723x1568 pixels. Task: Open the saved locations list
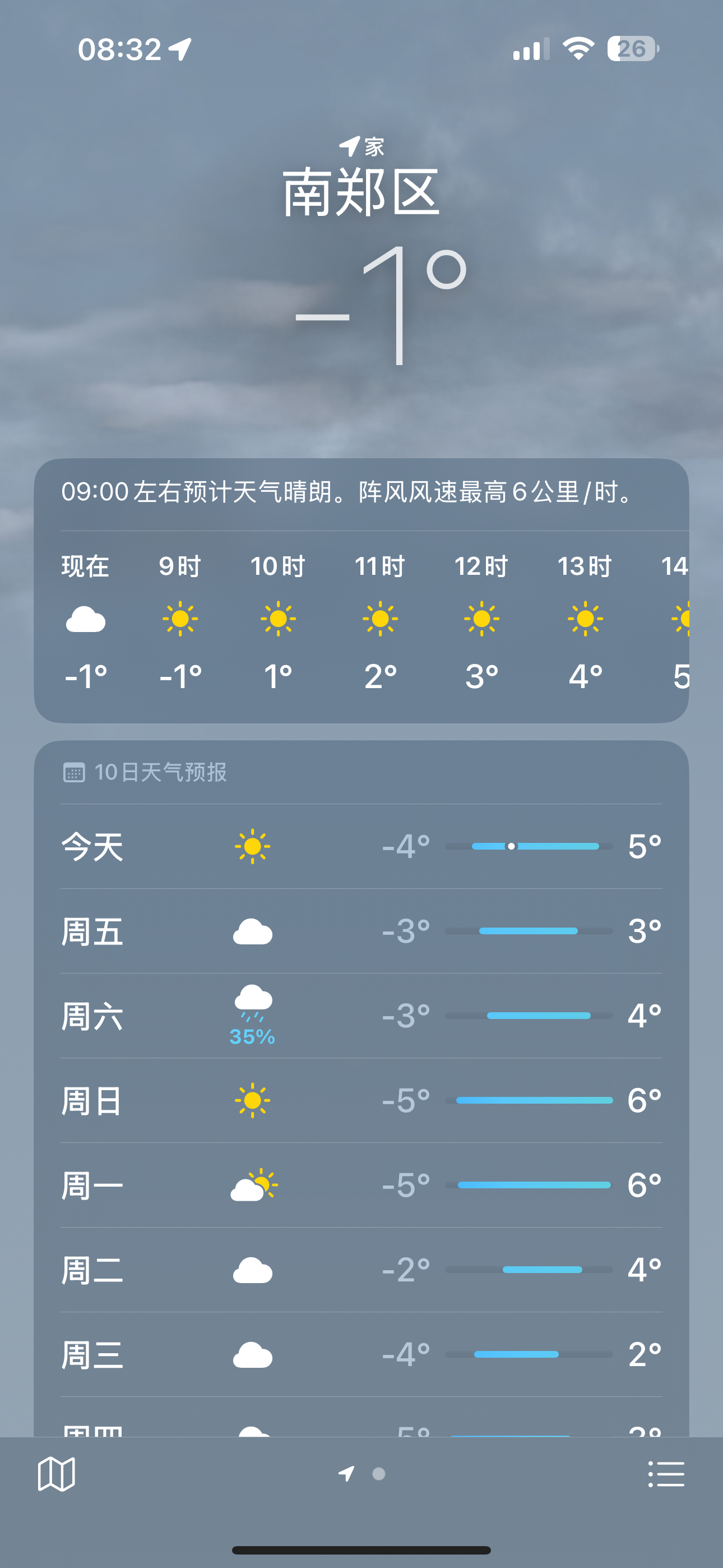[x=666, y=1474]
